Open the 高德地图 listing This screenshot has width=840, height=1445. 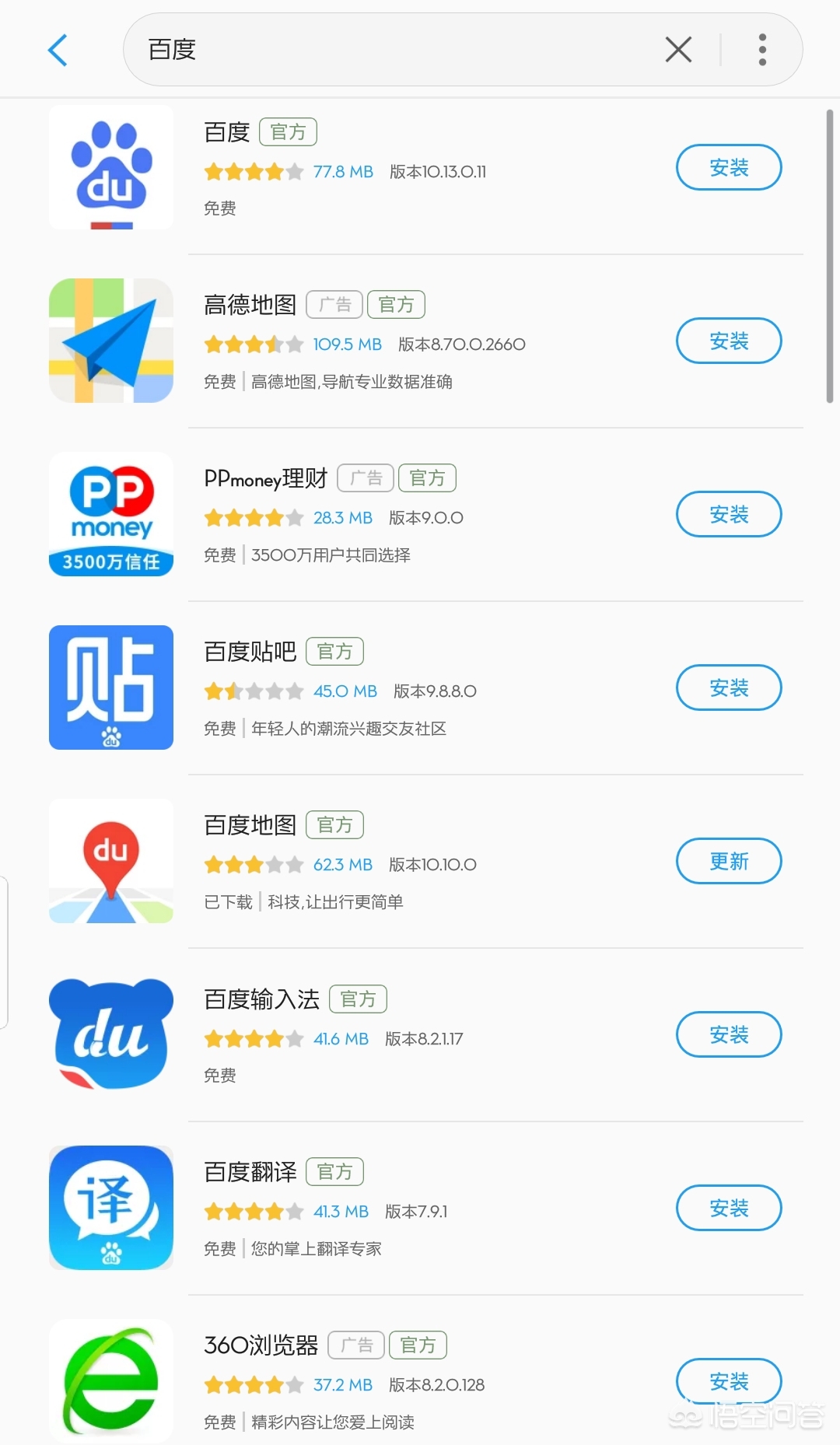tap(249, 305)
